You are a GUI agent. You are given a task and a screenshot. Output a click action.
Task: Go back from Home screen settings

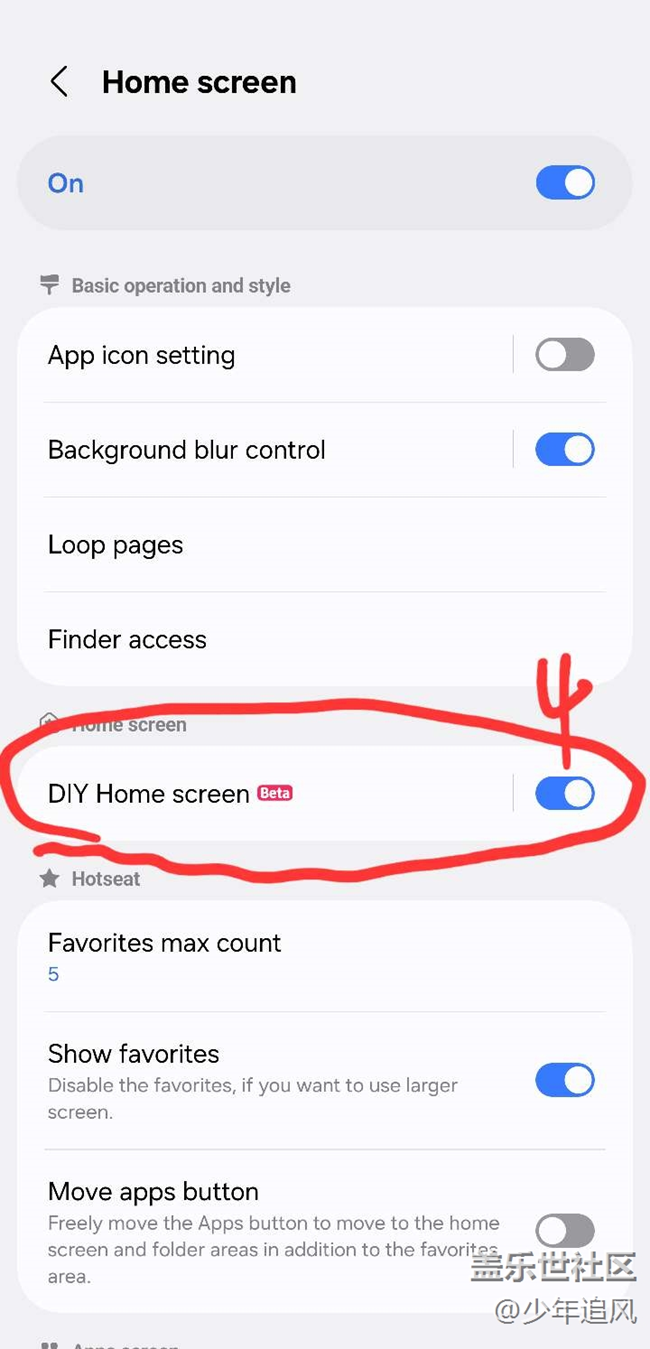[59, 82]
